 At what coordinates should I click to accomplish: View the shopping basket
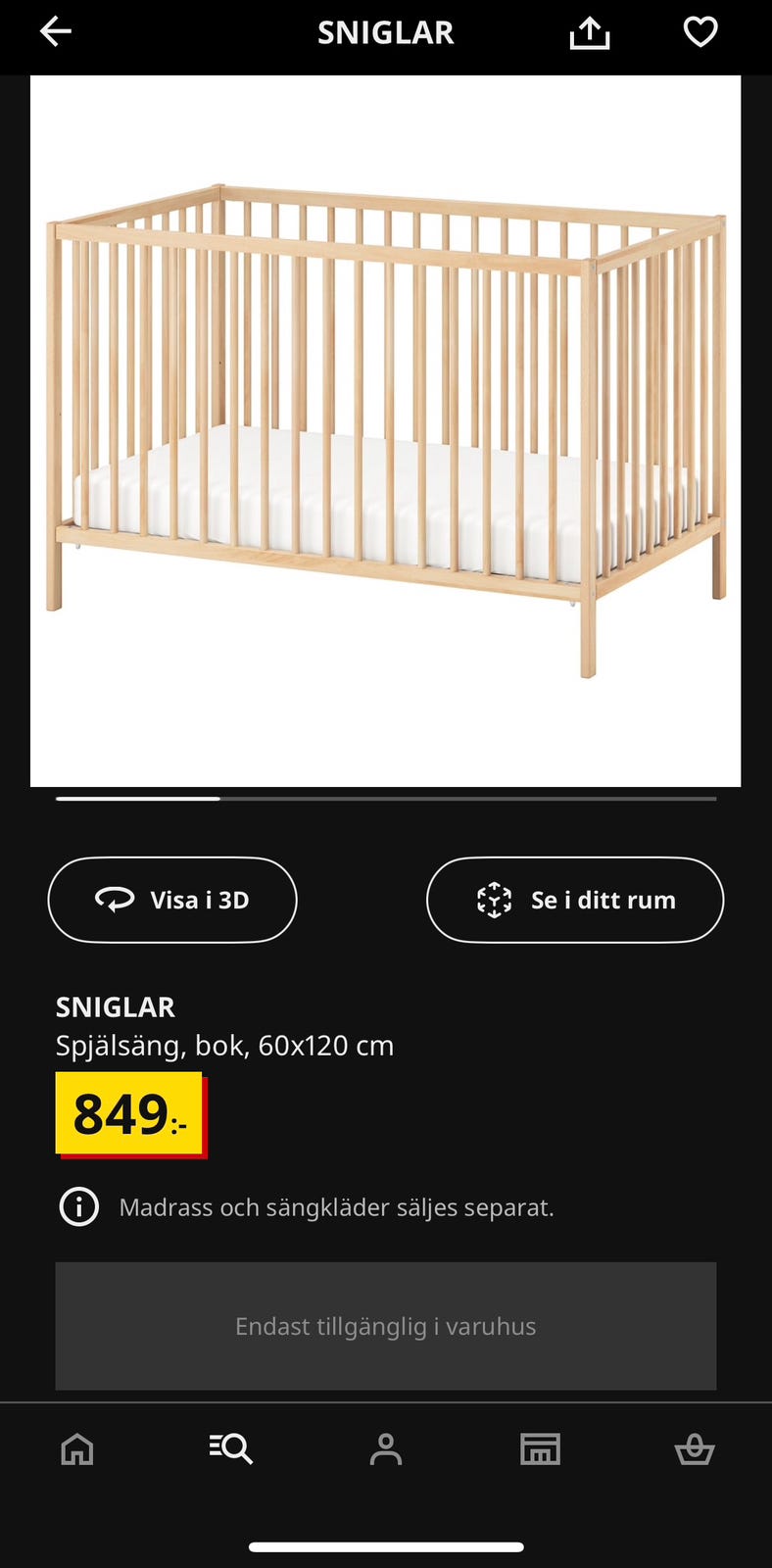click(x=696, y=1449)
